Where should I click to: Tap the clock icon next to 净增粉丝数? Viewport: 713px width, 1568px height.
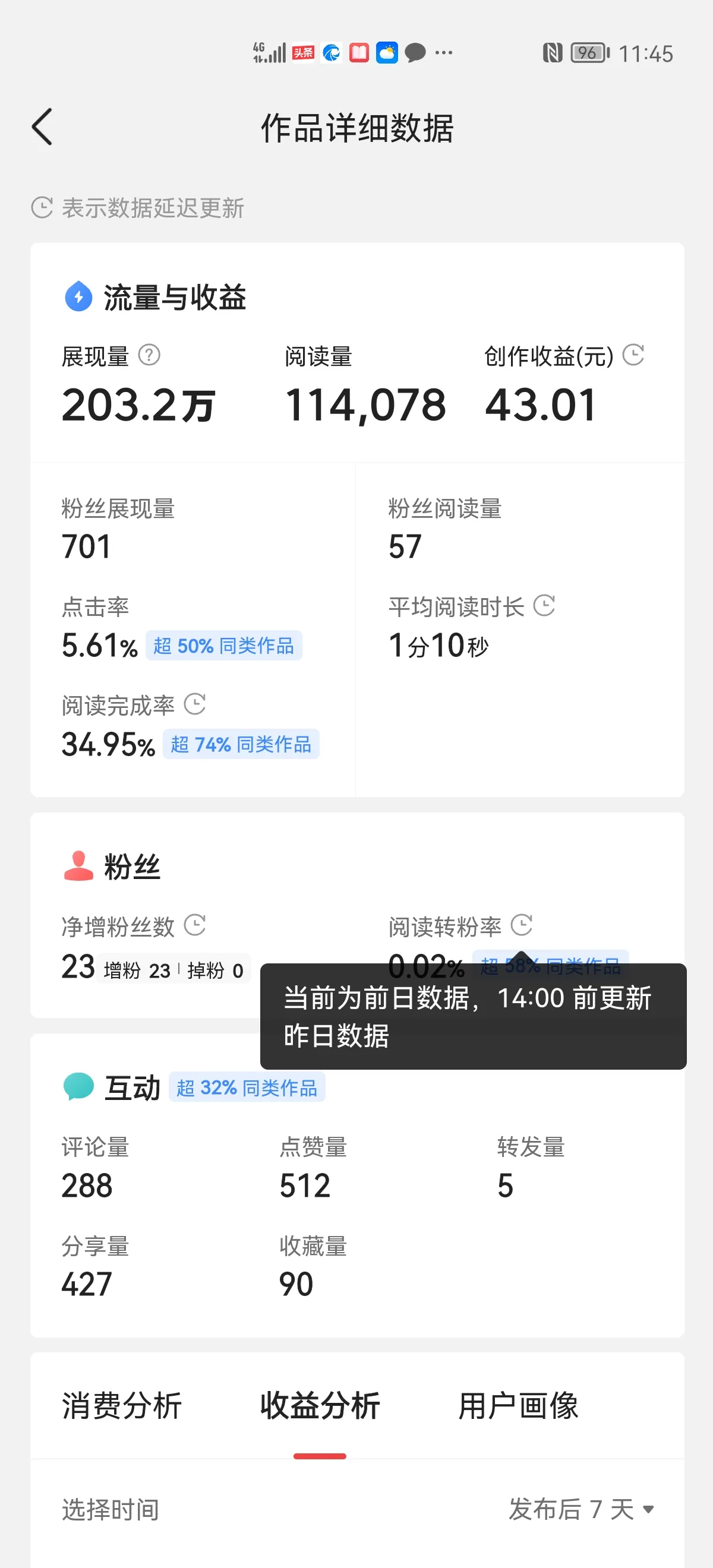195,925
